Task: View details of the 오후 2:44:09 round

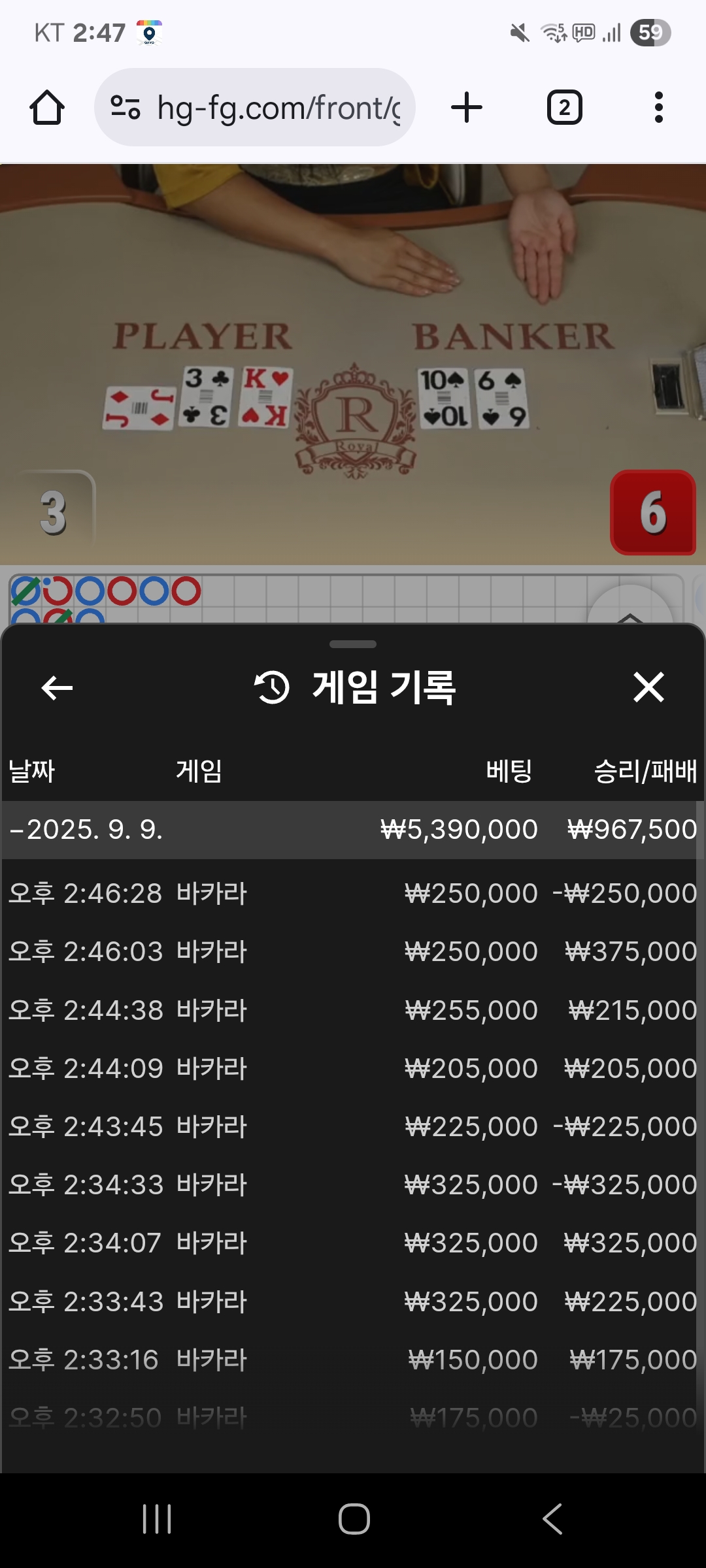Action: [x=352, y=1068]
